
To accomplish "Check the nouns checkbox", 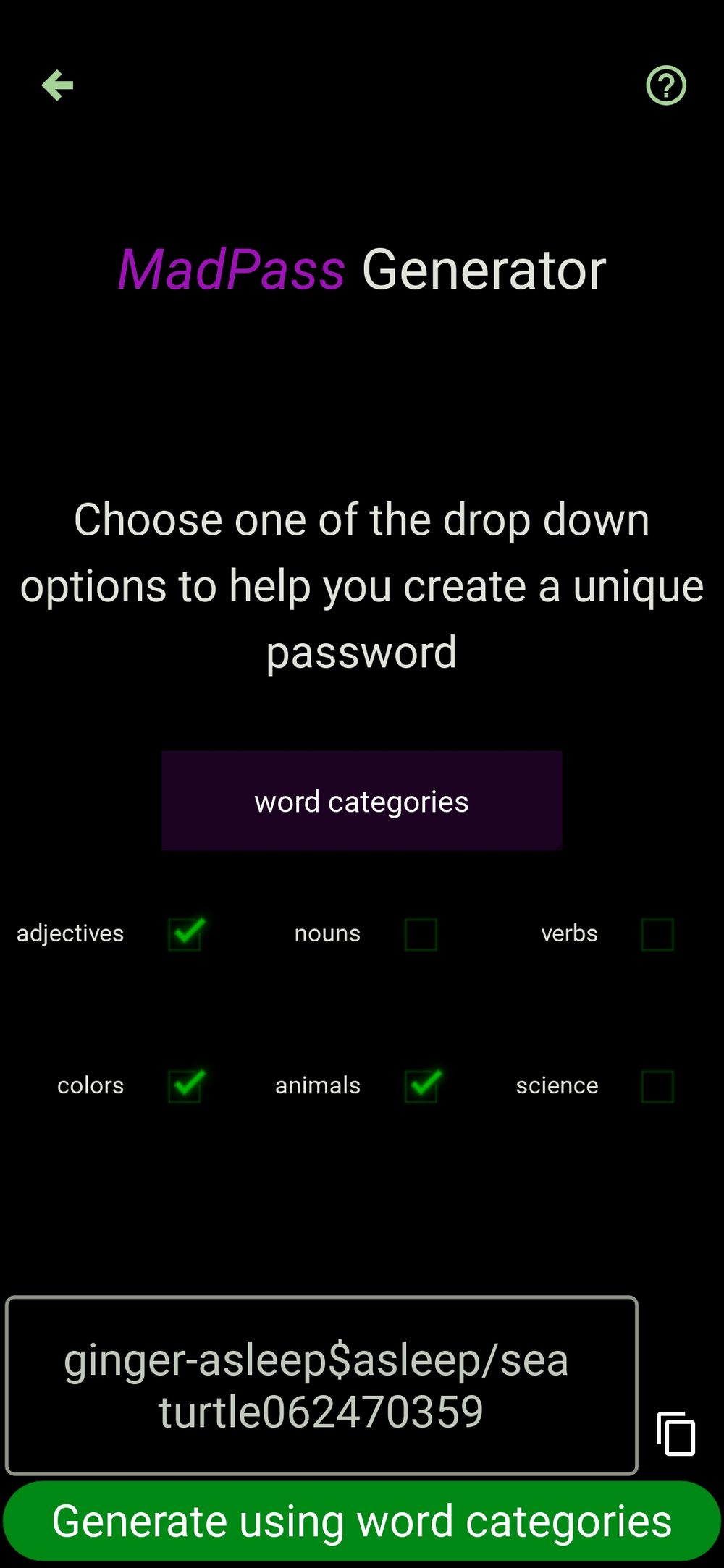I will point(421,934).
